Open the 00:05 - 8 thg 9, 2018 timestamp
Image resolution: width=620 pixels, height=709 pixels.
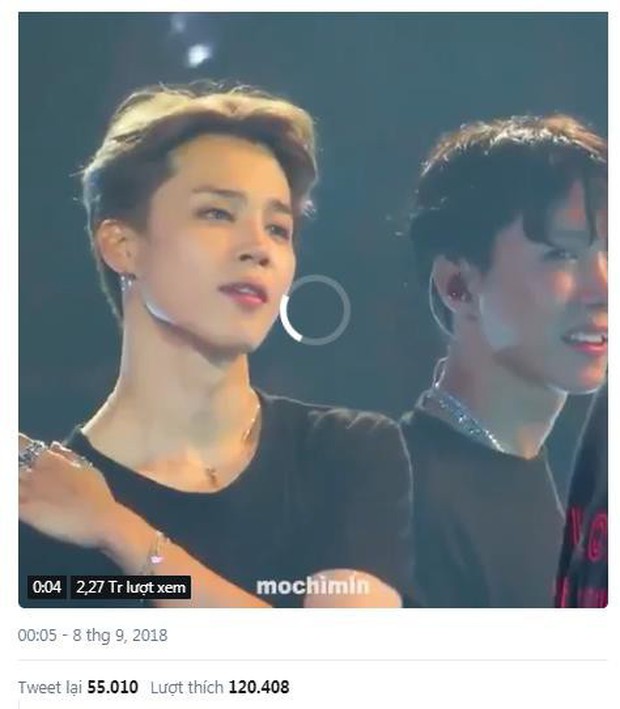click(x=93, y=635)
